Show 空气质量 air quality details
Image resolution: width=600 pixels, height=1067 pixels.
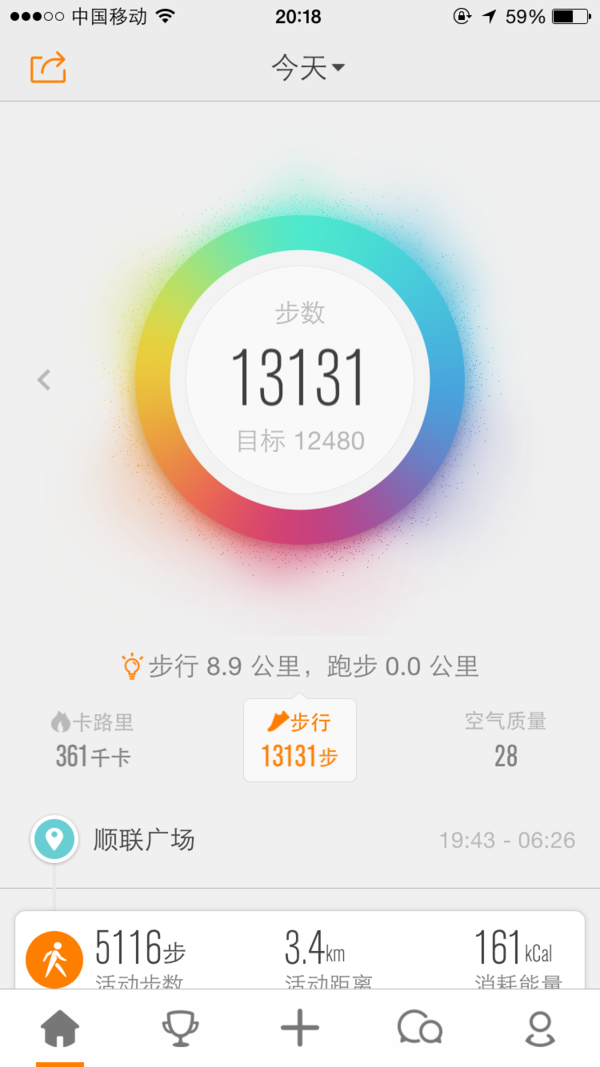pos(505,740)
